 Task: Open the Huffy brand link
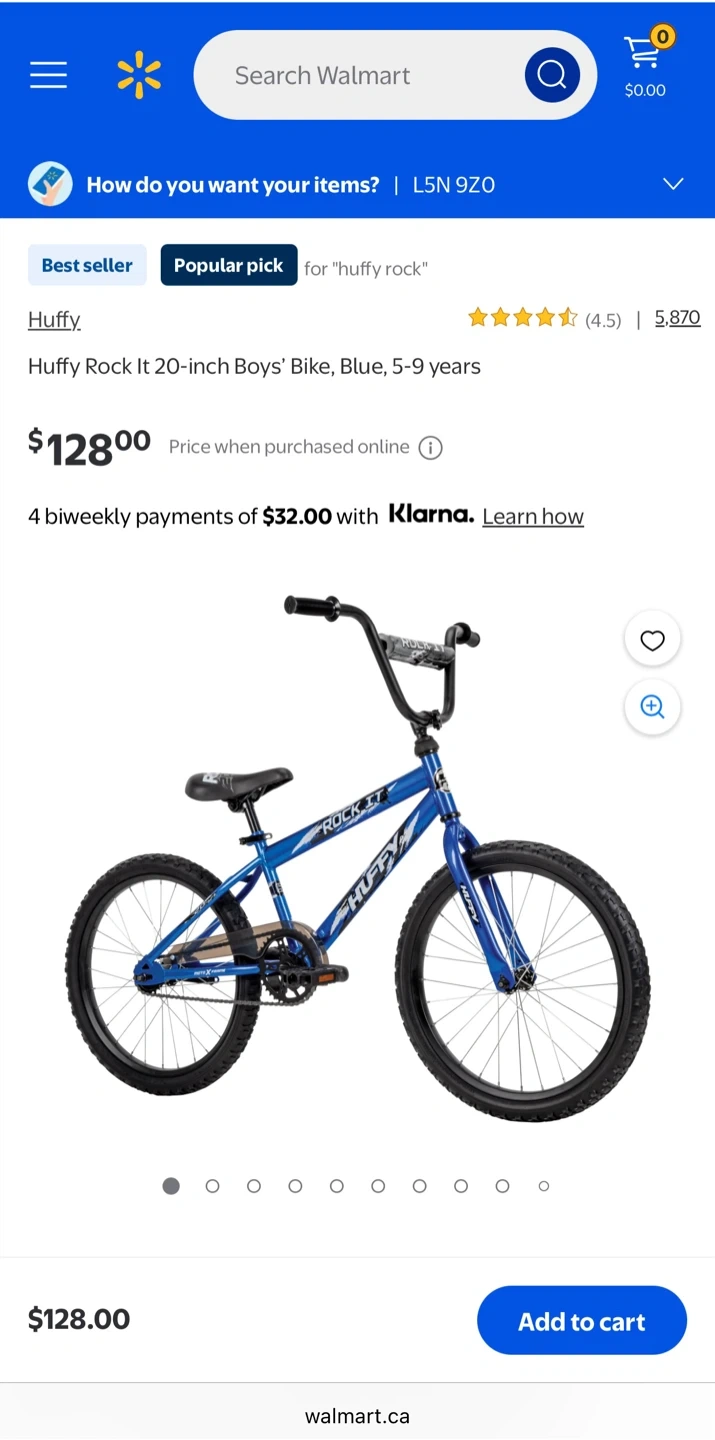click(54, 320)
